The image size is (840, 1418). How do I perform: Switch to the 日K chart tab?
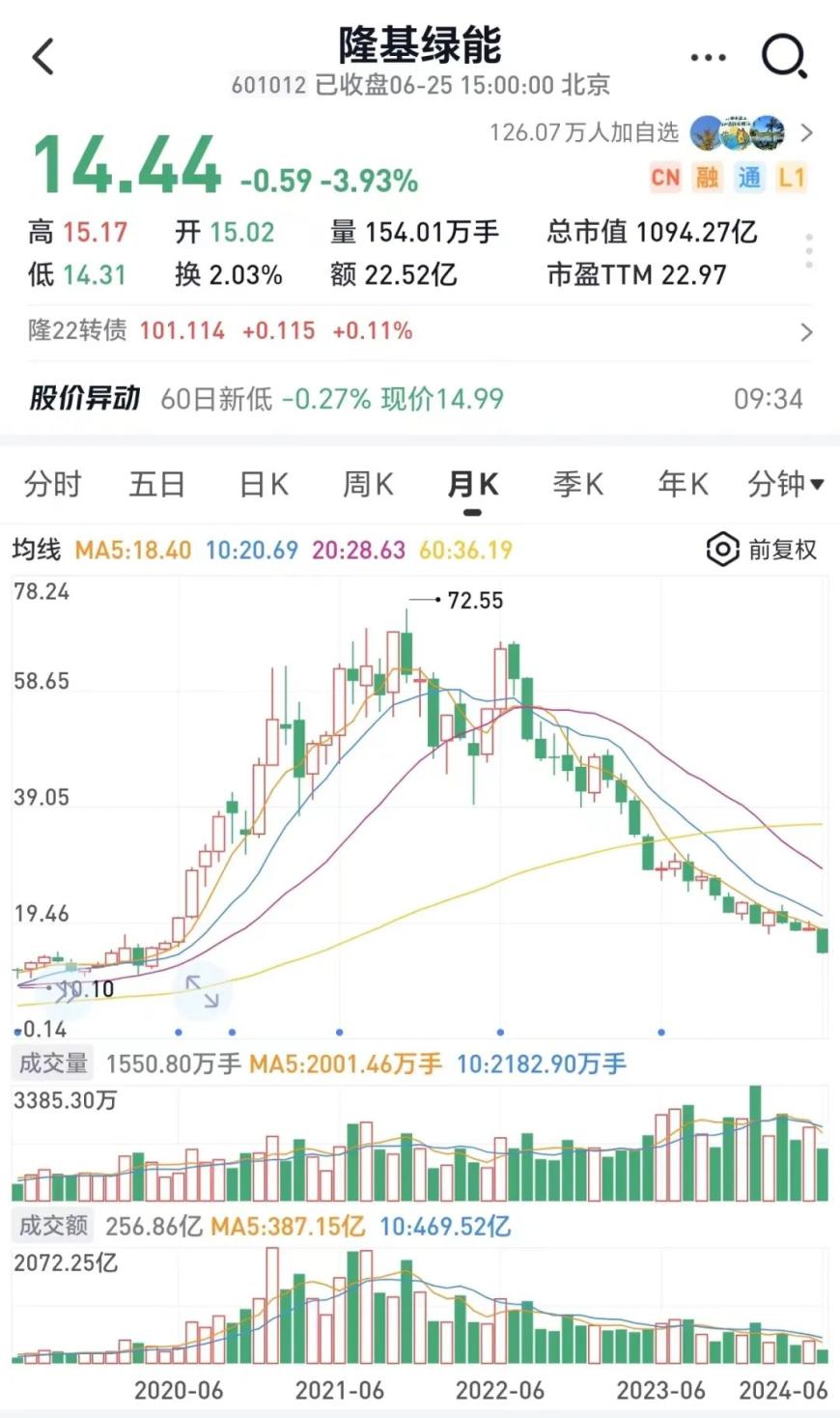264,484
